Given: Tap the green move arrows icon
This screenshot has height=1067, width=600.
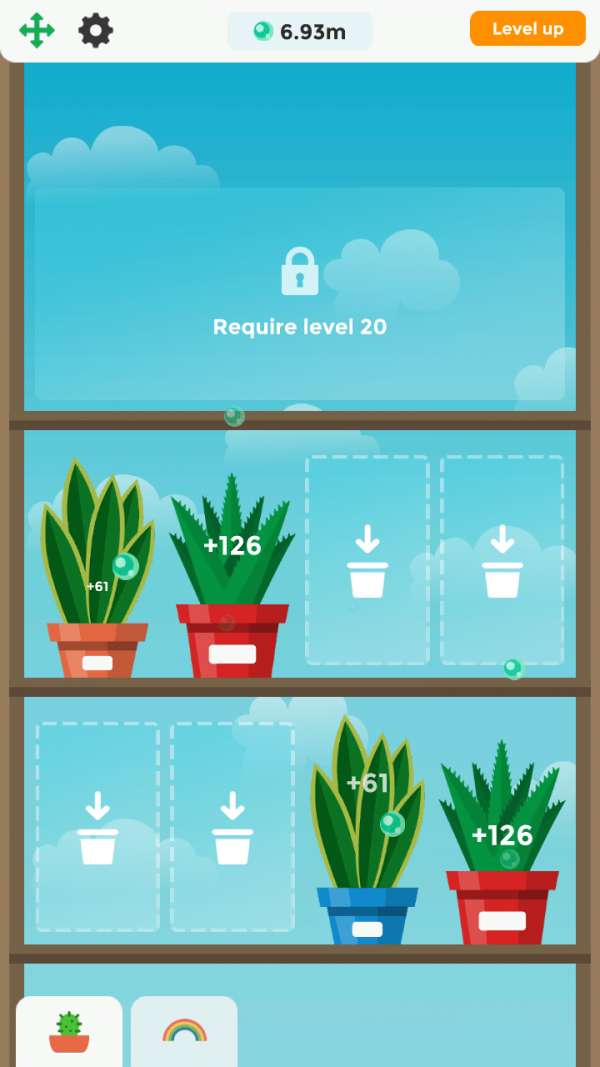Looking at the screenshot, I should (37, 31).
